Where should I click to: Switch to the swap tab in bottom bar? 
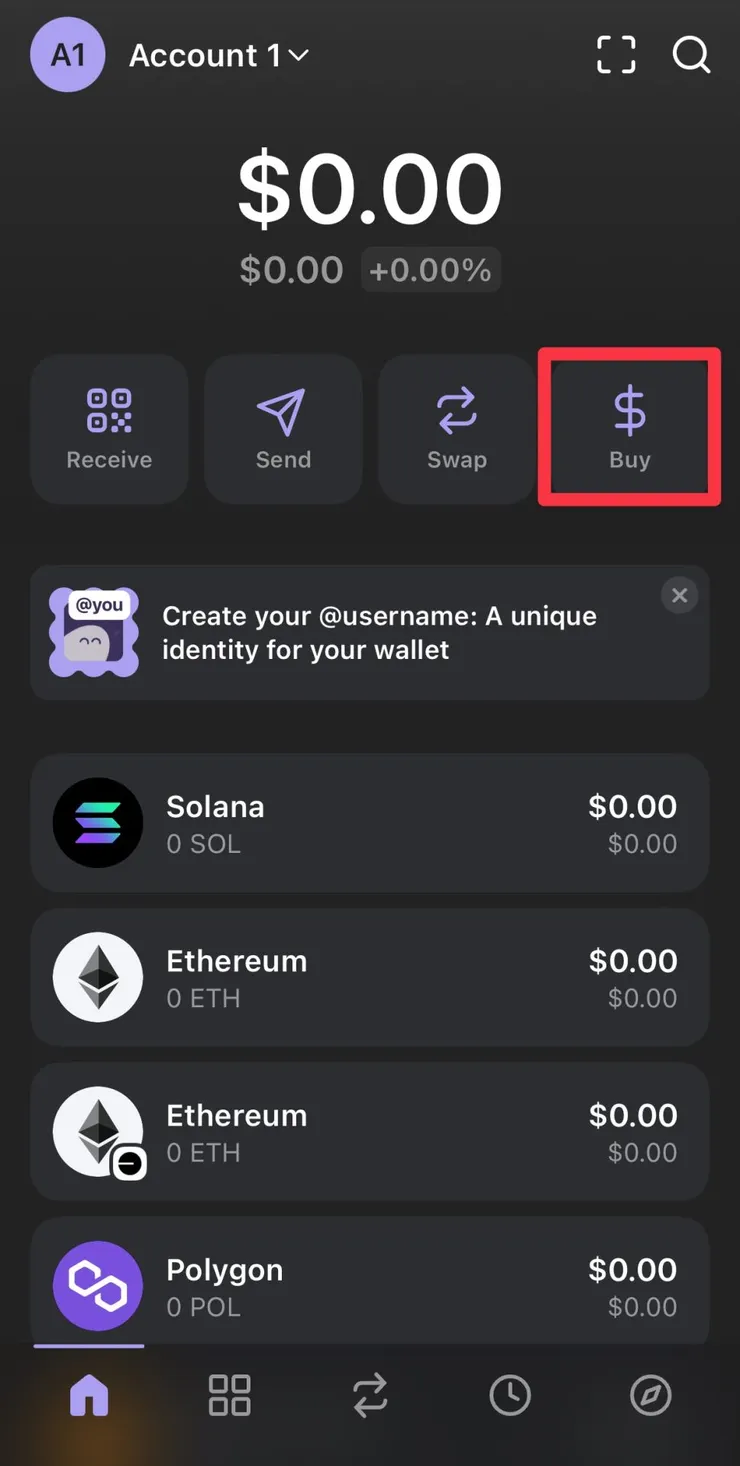pos(370,1395)
